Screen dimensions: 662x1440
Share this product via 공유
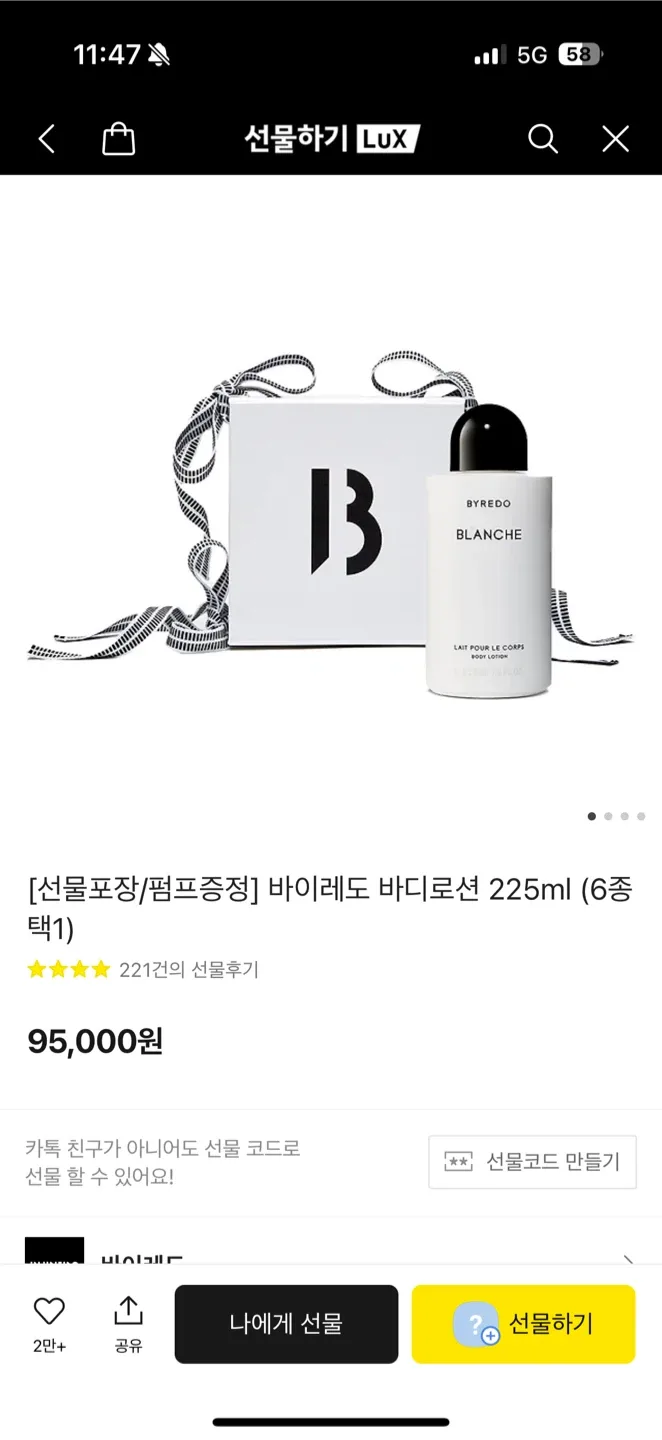tap(128, 1322)
